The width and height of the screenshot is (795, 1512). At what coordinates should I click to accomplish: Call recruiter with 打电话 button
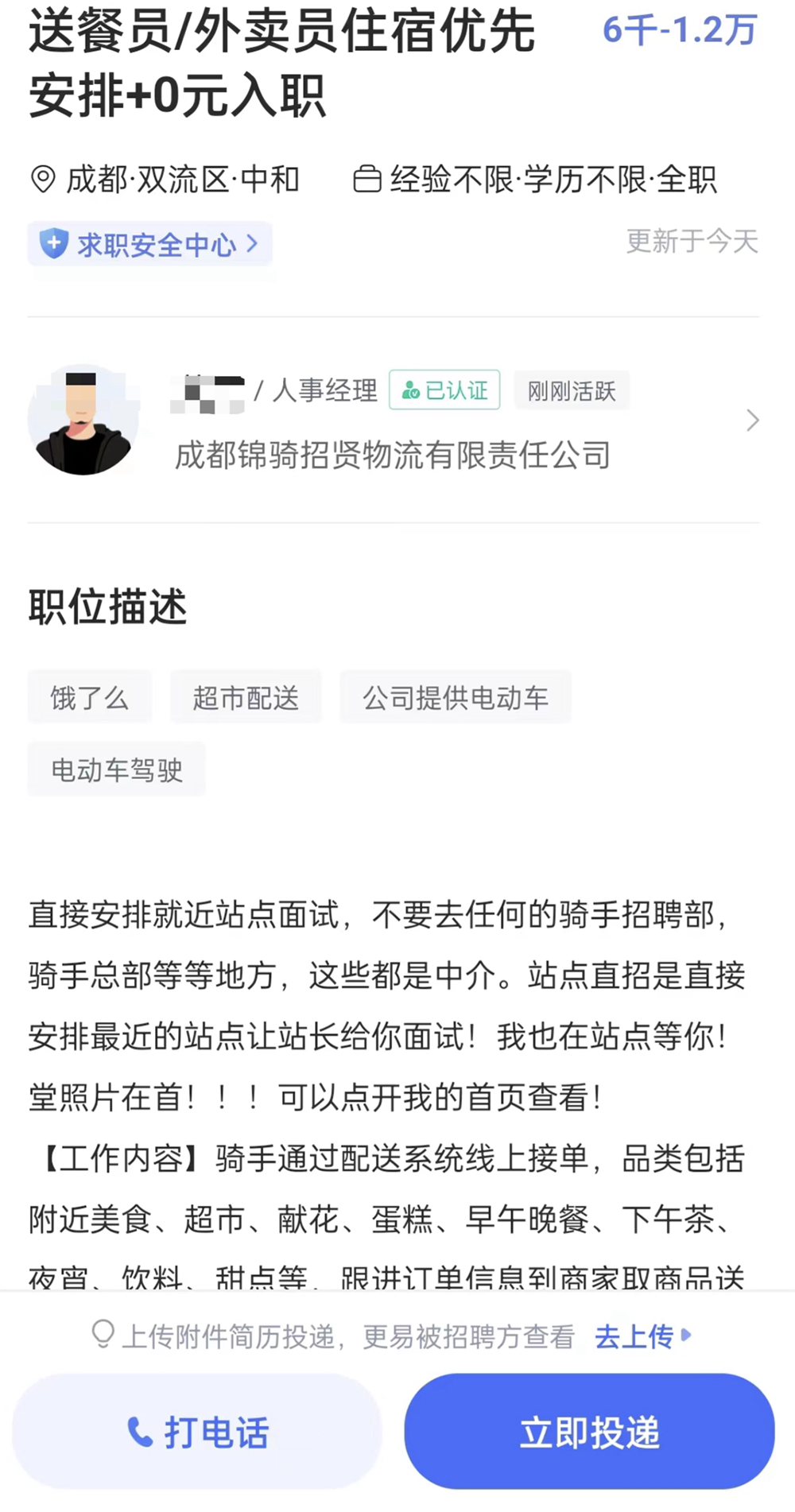(197, 1433)
